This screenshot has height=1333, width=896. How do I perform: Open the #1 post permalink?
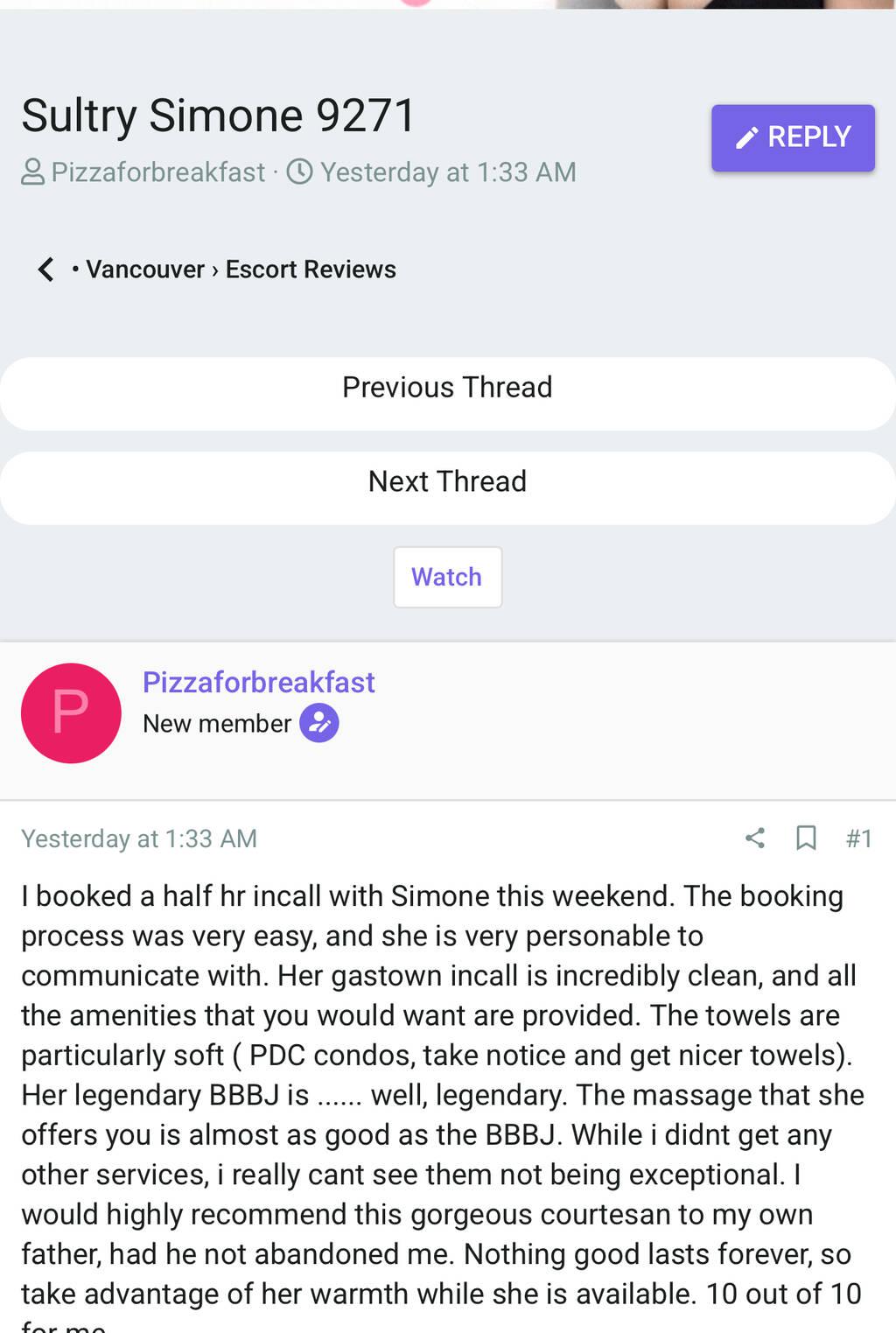click(x=858, y=838)
